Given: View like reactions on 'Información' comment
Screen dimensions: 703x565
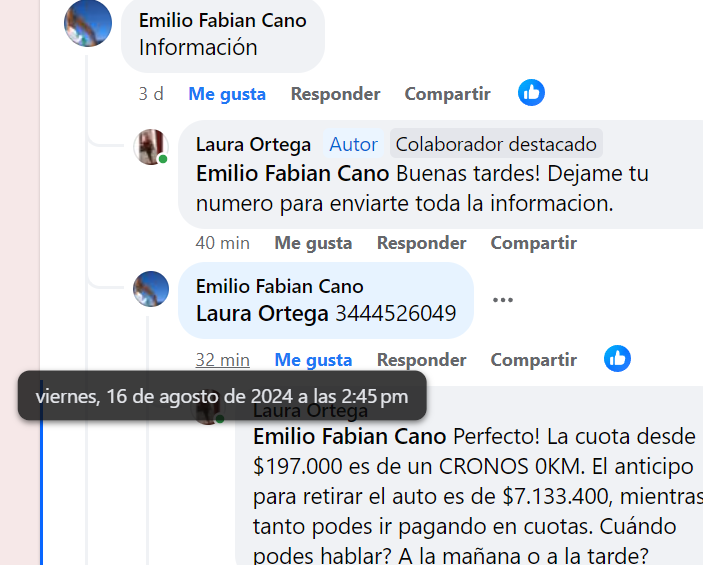Looking at the screenshot, I should (531, 93).
